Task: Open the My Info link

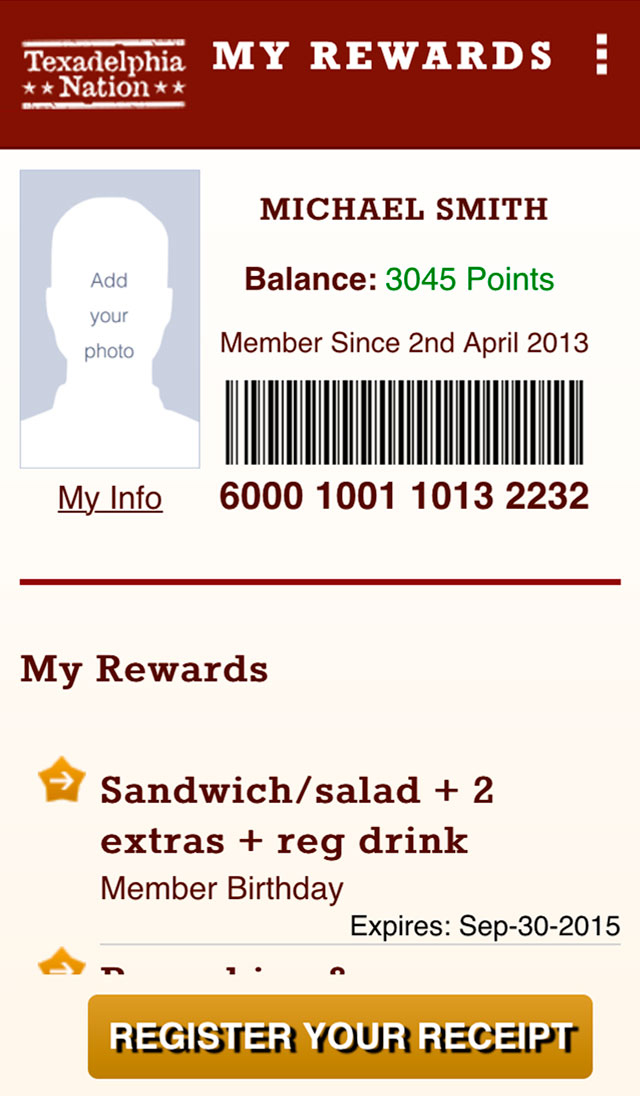Action: pyautogui.click(x=110, y=498)
